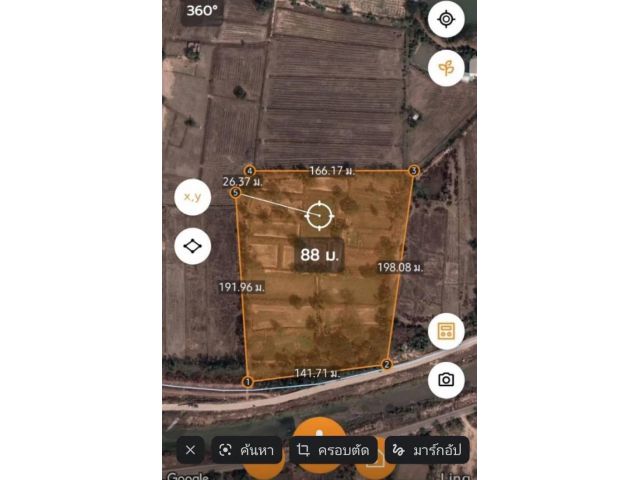Screen dimensions: 640x480
Task: Select boundary point 1 on the plot
Action: (x=247, y=381)
